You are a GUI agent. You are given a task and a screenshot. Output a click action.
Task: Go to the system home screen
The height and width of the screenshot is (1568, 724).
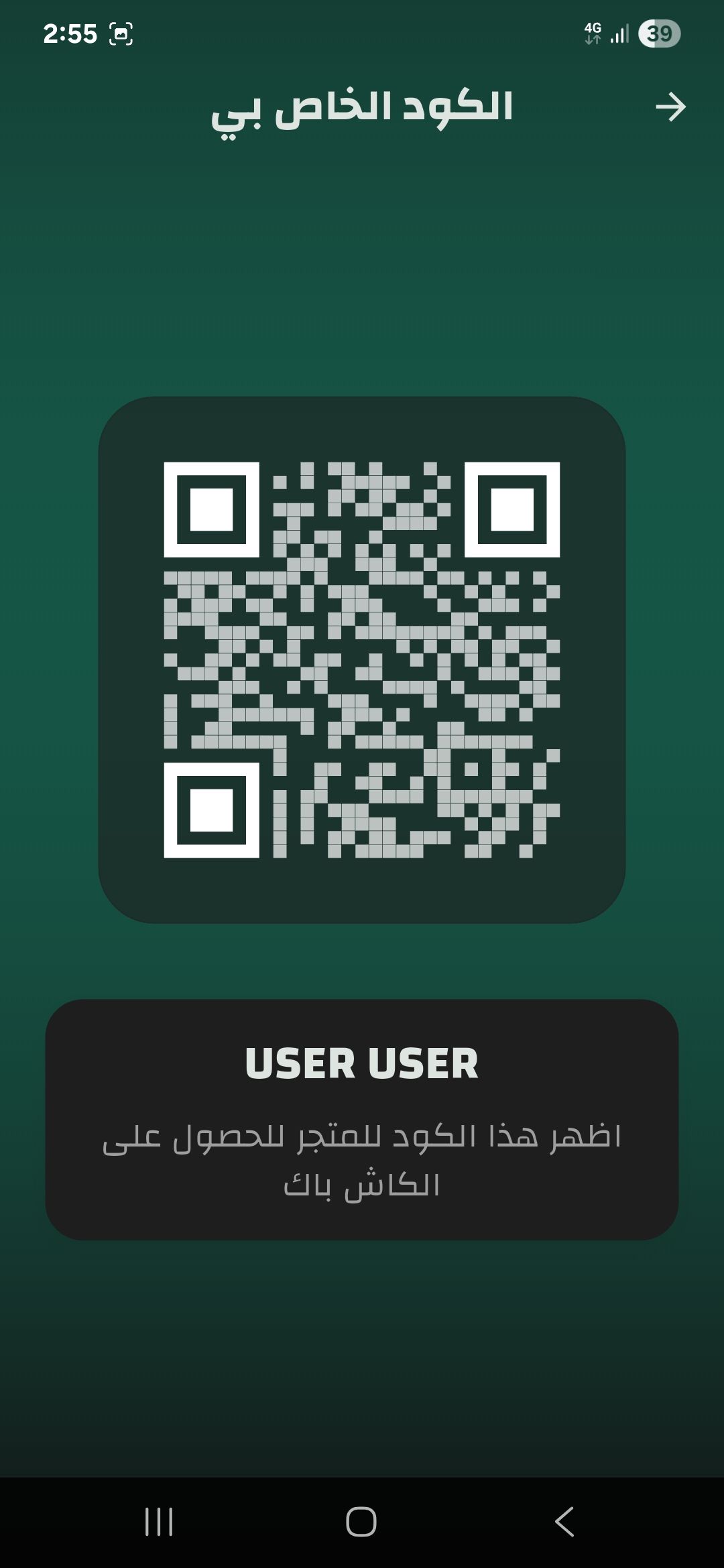[361, 1521]
